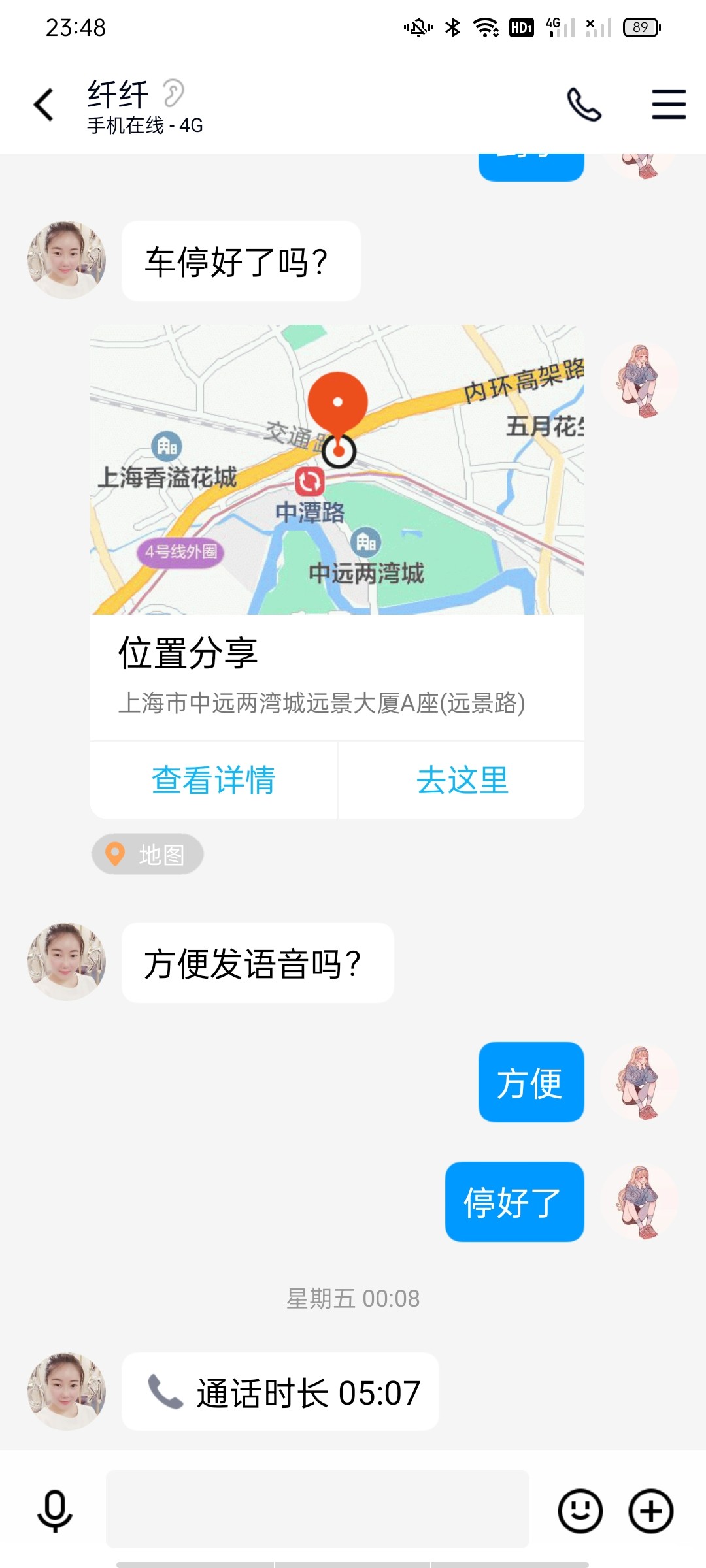Tap the 车停好了吗 message bubble
Viewport: 706px width, 1568px height.
tap(239, 259)
